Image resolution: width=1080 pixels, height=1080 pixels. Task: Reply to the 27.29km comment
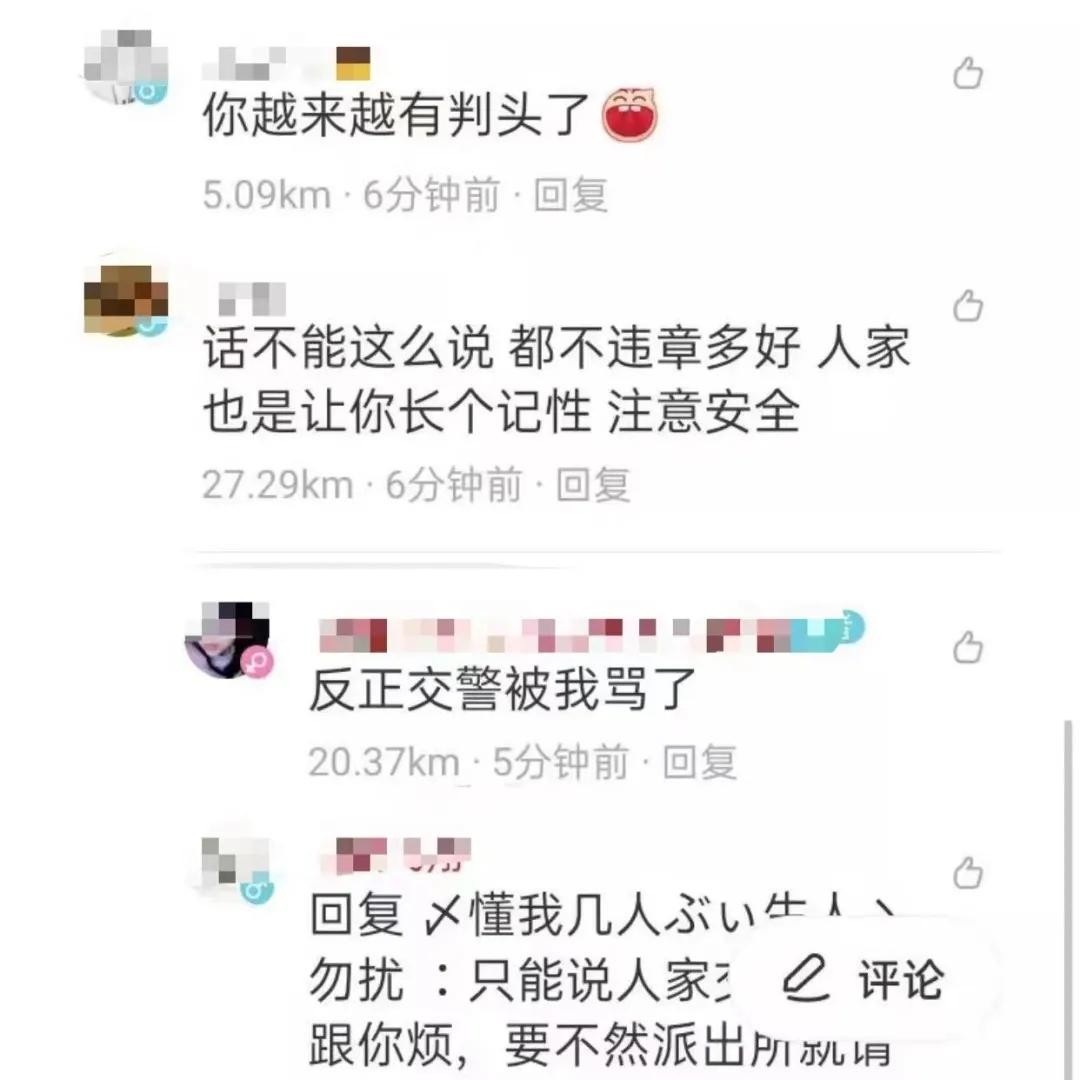(x=593, y=486)
